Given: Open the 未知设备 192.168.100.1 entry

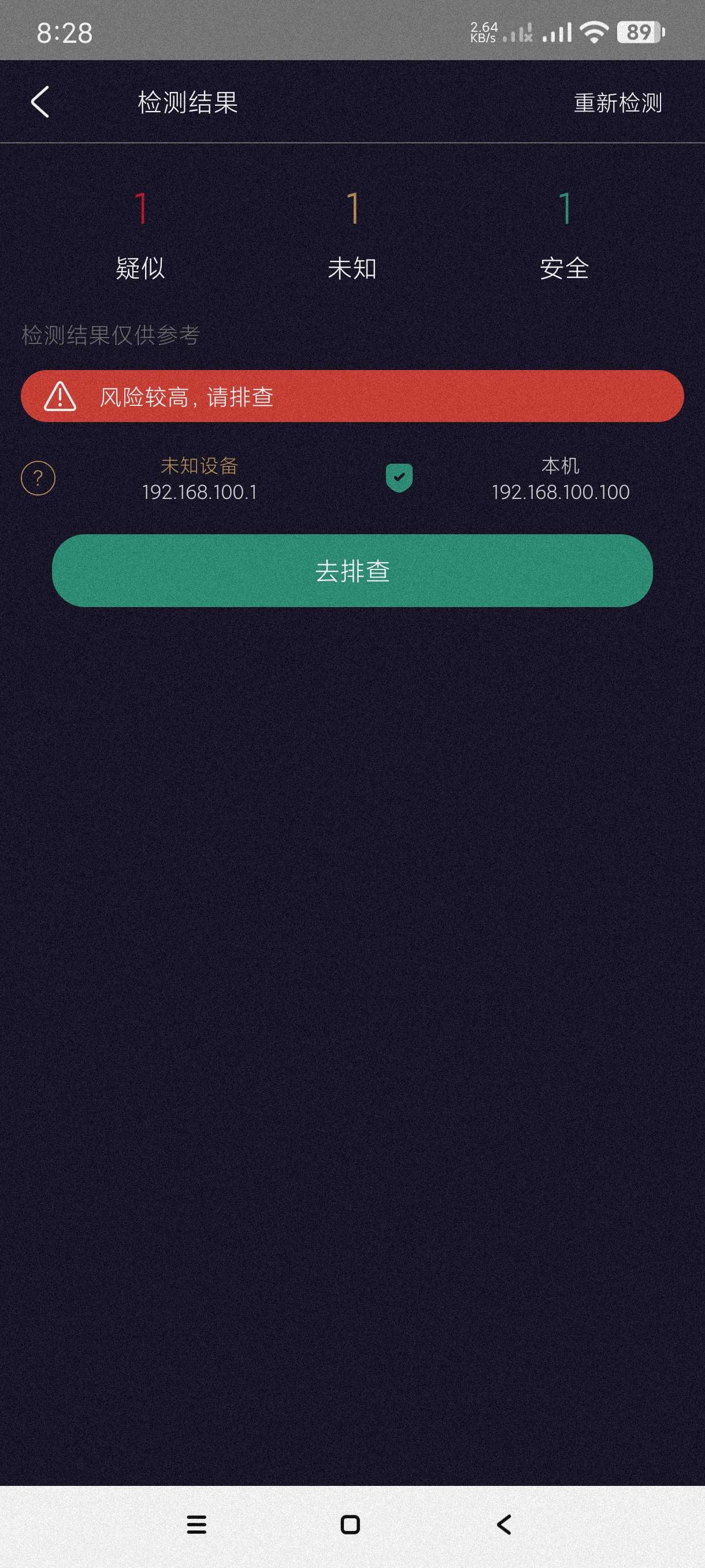Looking at the screenshot, I should 199,479.
